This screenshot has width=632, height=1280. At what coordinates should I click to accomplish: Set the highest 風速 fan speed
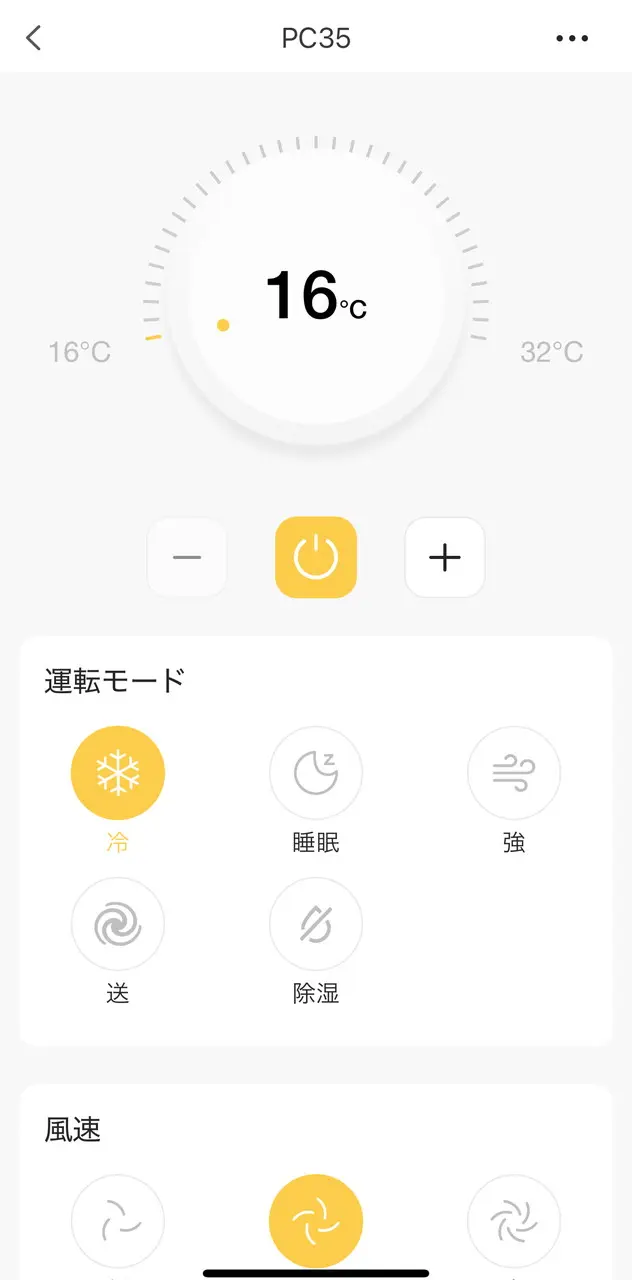tap(514, 1221)
